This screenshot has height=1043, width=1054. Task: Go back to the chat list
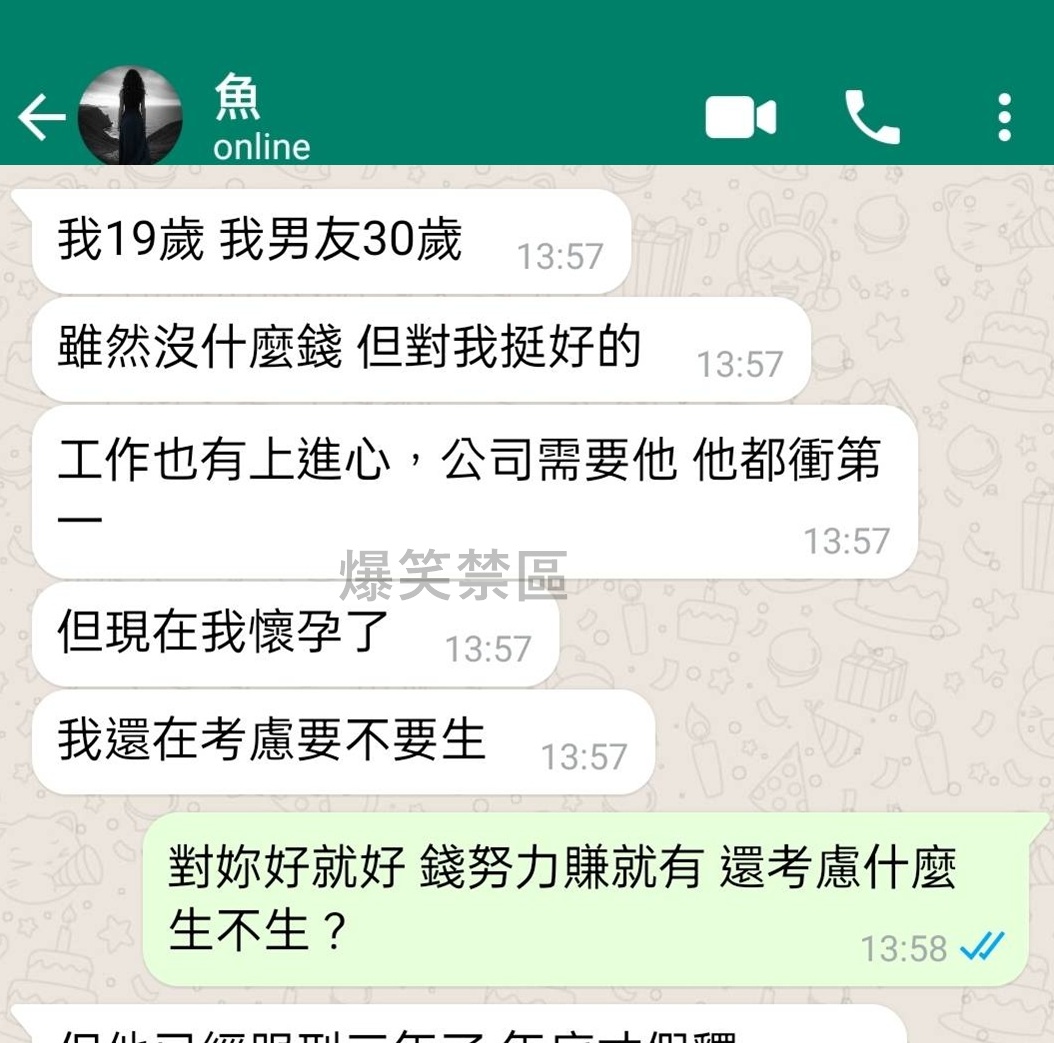(41, 118)
